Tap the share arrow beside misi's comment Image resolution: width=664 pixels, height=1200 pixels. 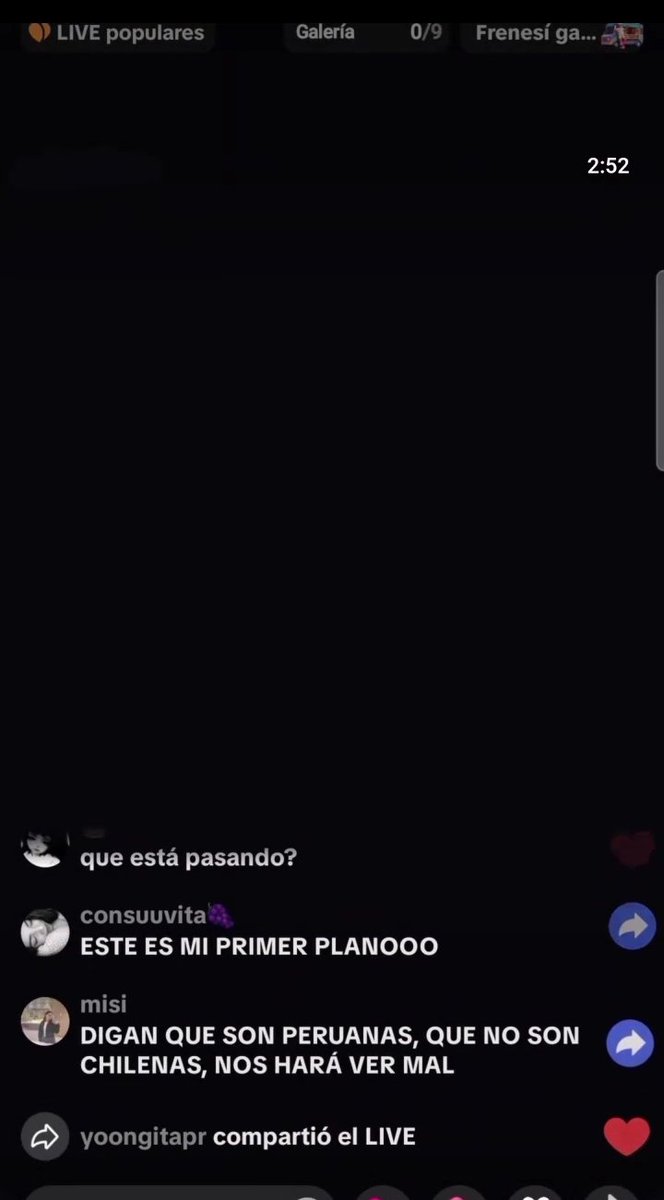tap(631, 1045)
